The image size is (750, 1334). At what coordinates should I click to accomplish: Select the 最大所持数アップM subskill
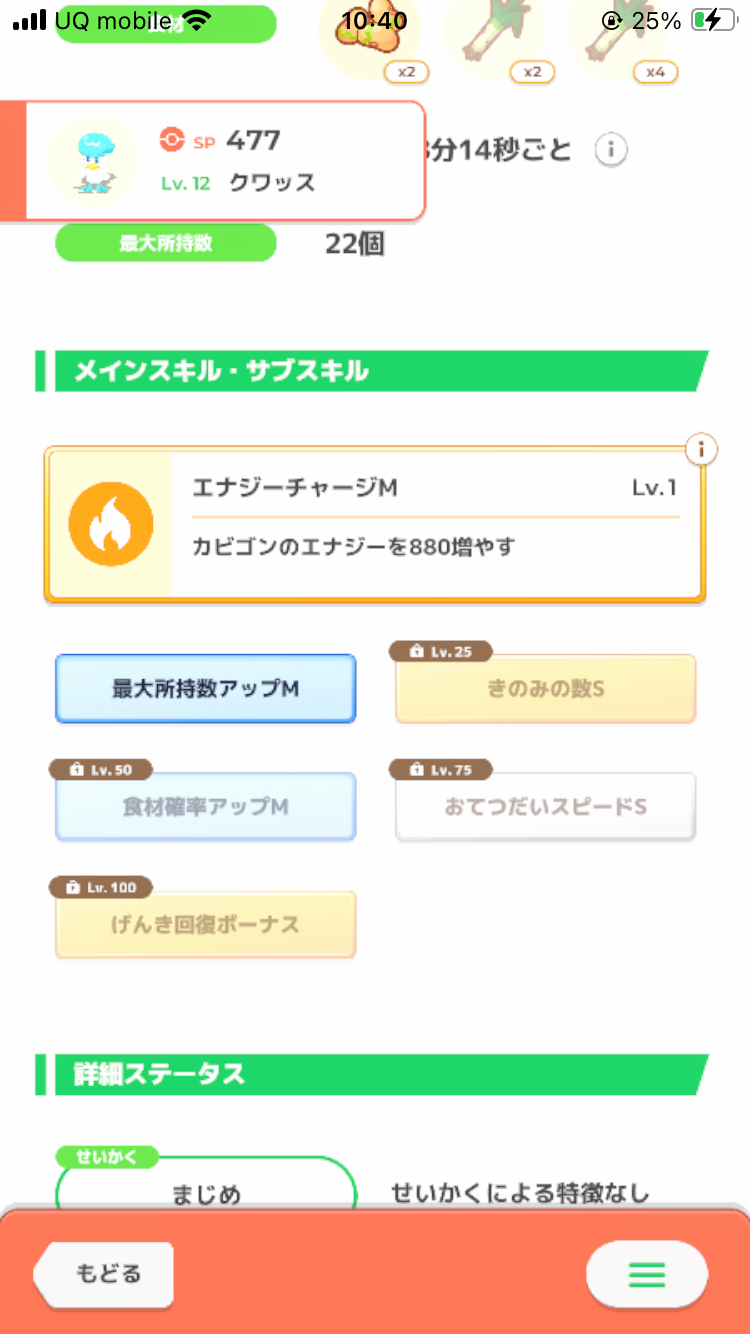(205, 688)
